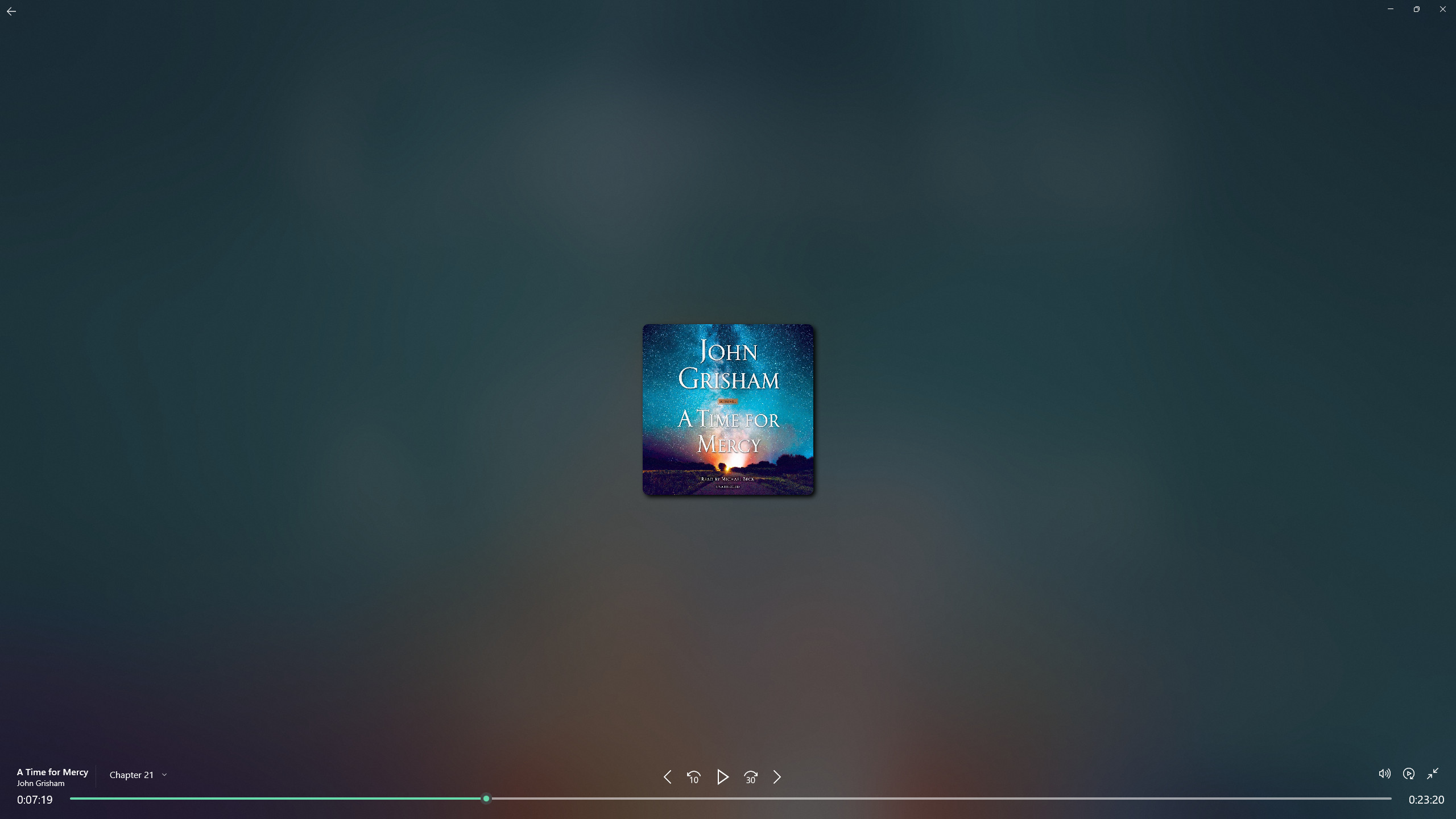Minimize the app window
The image size is (1456, 819).
(1391, 9)
